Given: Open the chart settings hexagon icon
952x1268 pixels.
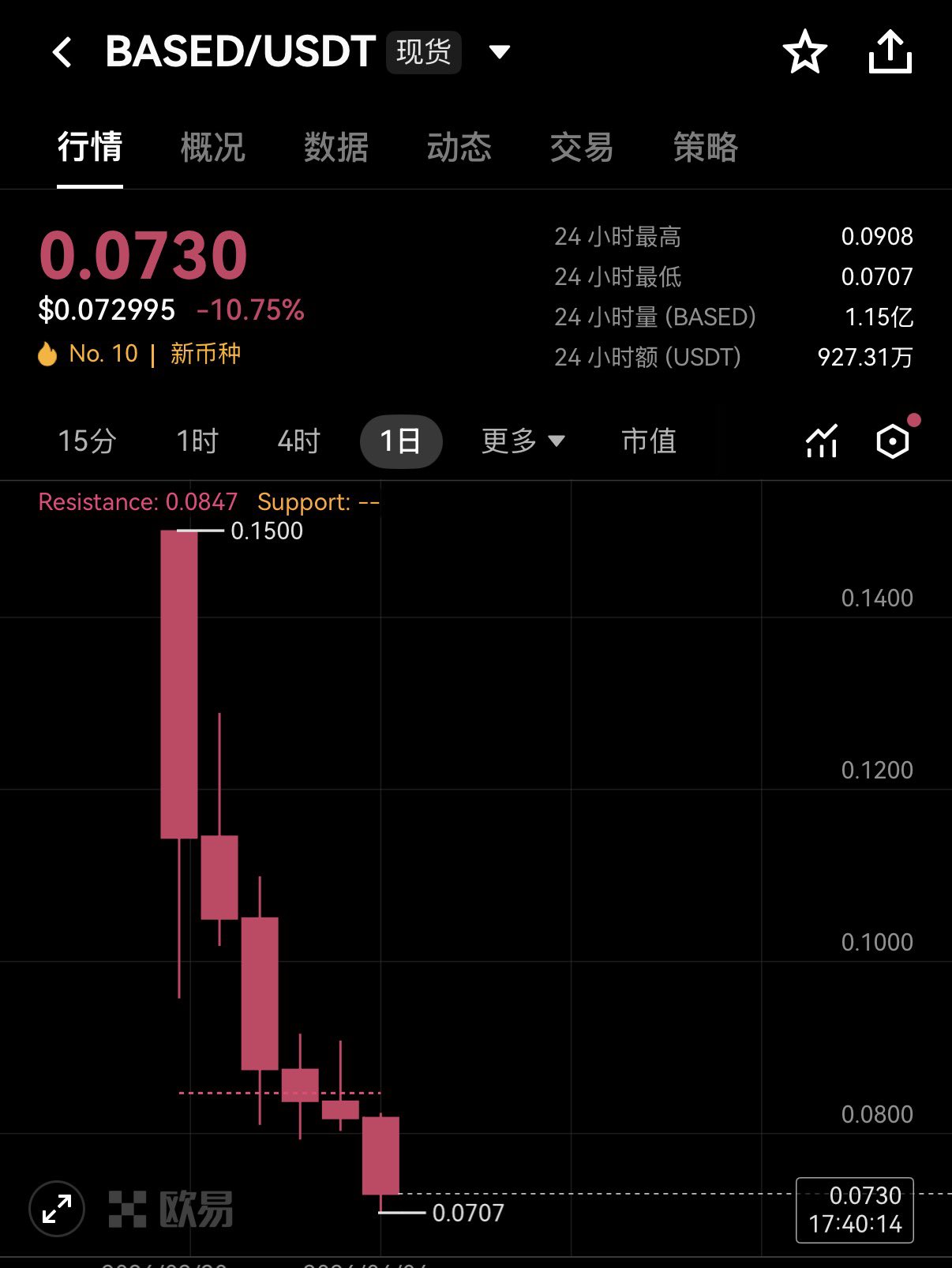Looking at the screenshot, I should click(893, 441).
